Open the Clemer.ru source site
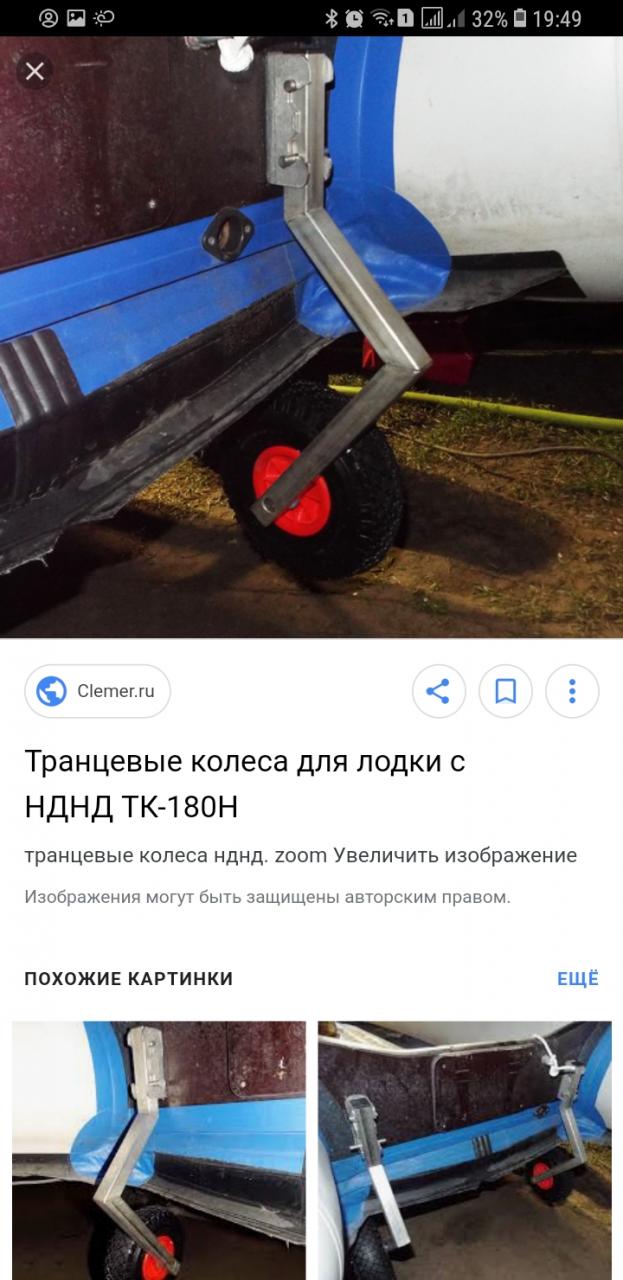Screen dimensions: 623x1280 pyautogui.click(x=98, y=691)
